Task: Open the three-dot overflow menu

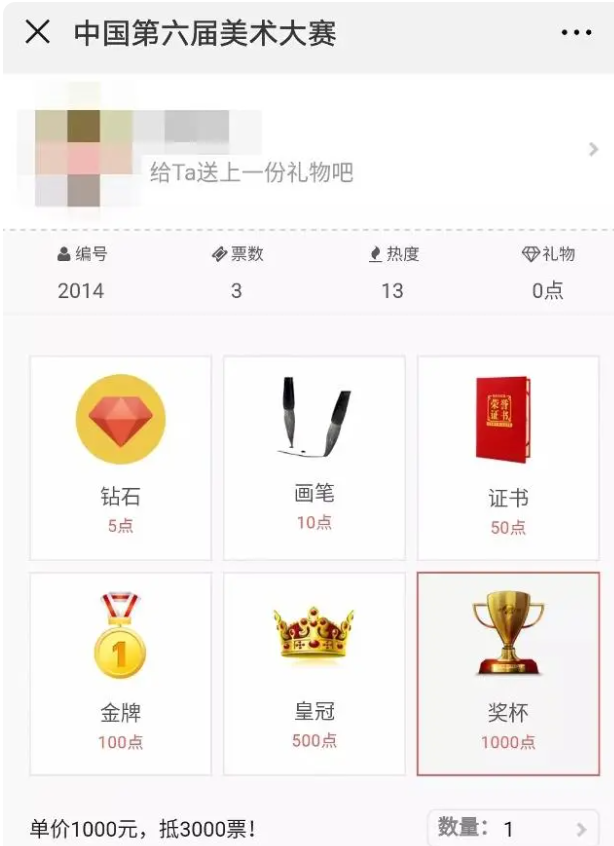Action: click(576, 33)
